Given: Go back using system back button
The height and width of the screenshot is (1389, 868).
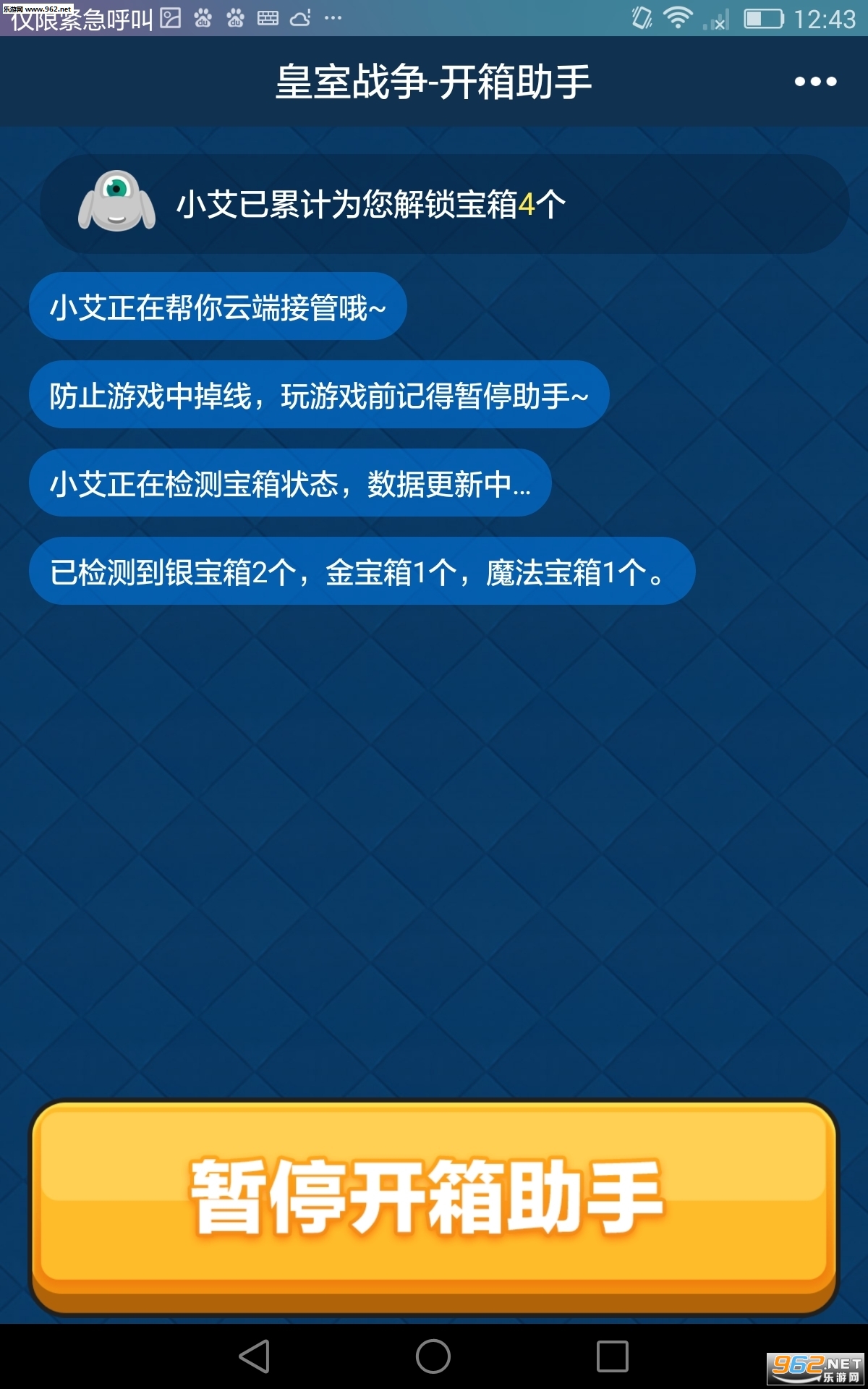Looking at the screenshot, I should [x=255, y=1356].
